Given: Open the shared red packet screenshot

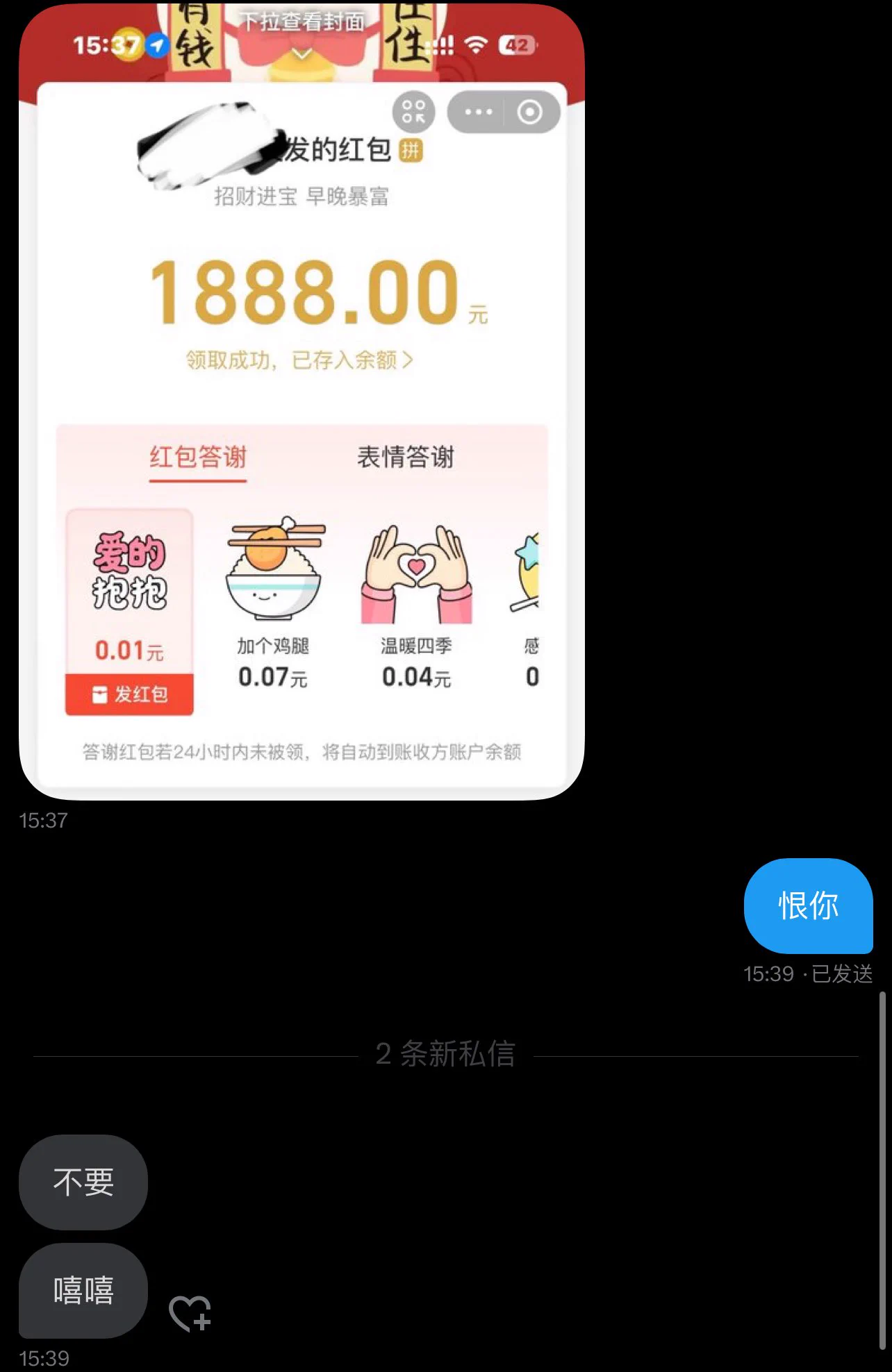Looking at the screenshot, I should (301, 403).
